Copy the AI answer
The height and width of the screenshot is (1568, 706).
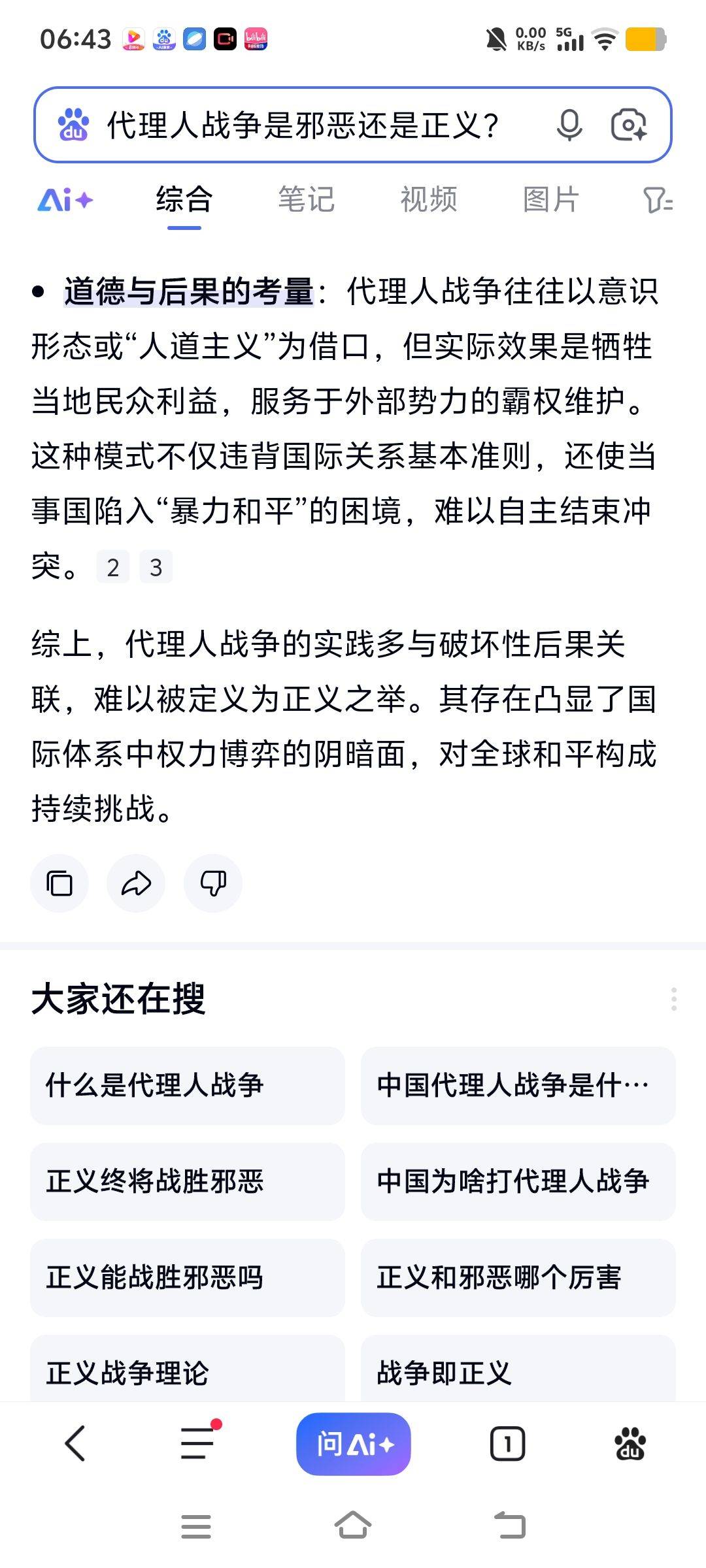(59, 883)
